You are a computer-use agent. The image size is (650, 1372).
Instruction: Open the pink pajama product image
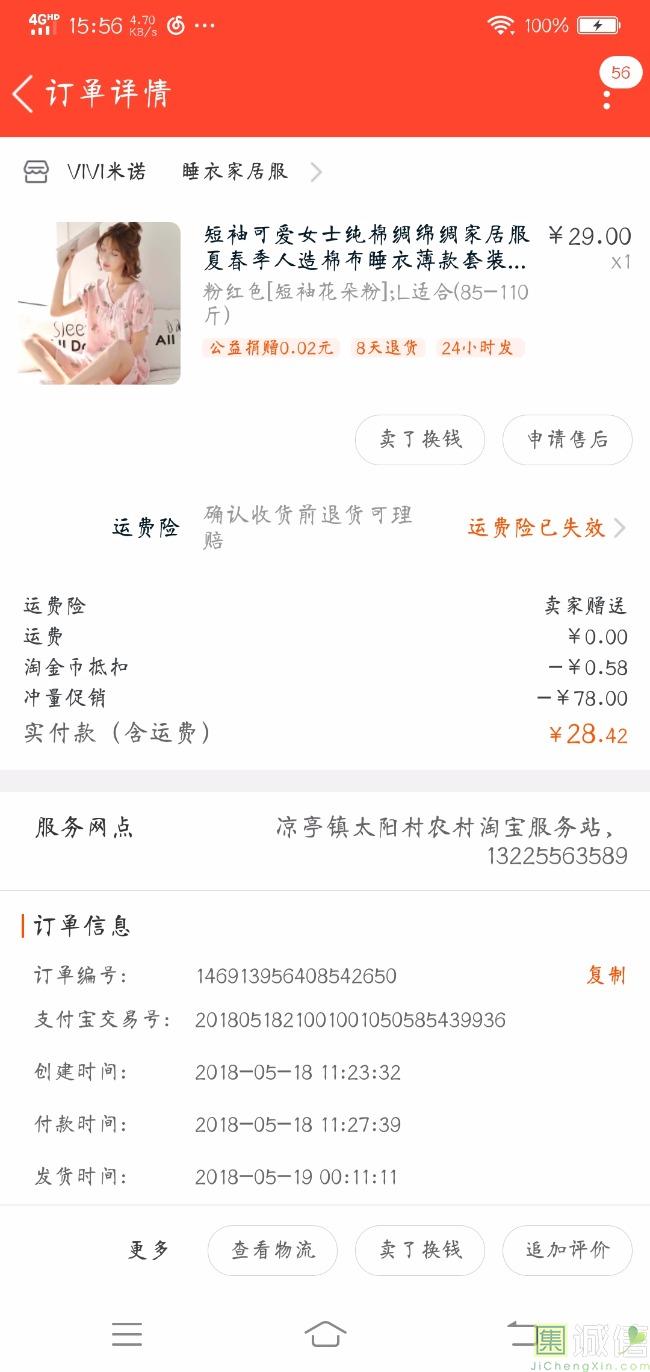[99, 303]
